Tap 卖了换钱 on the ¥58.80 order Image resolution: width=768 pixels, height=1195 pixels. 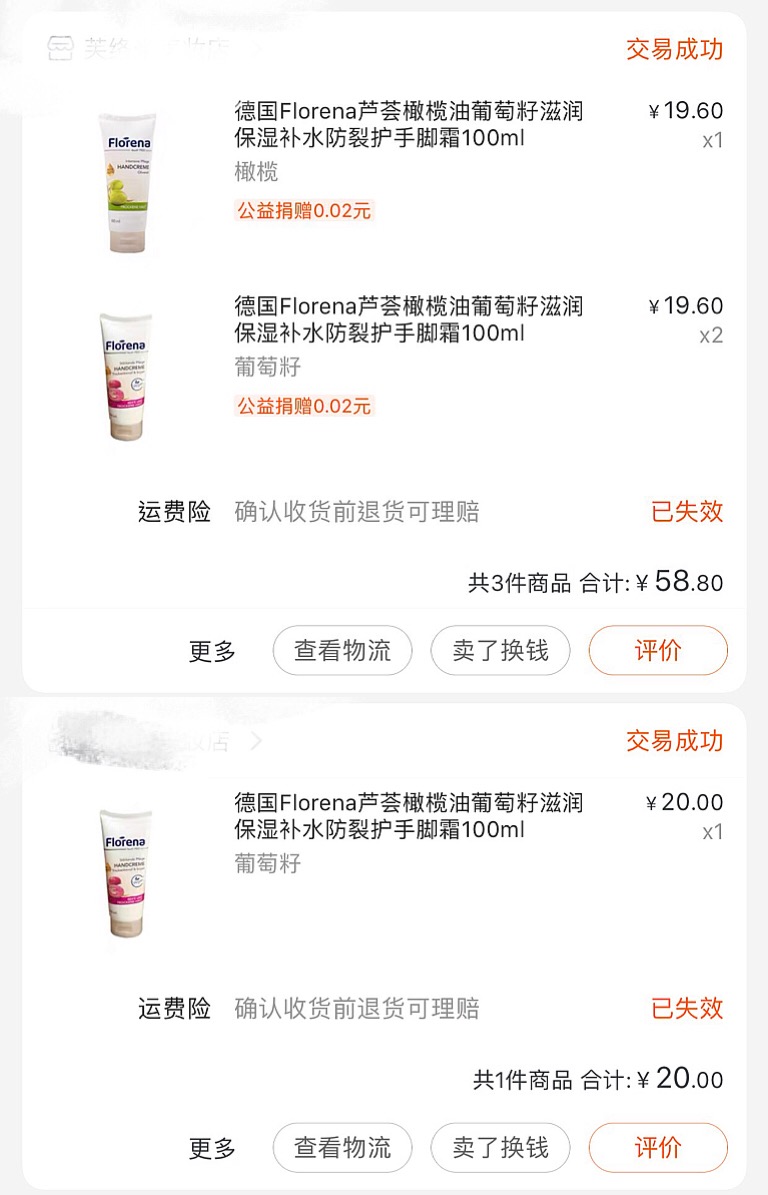(x=500, y=651)
